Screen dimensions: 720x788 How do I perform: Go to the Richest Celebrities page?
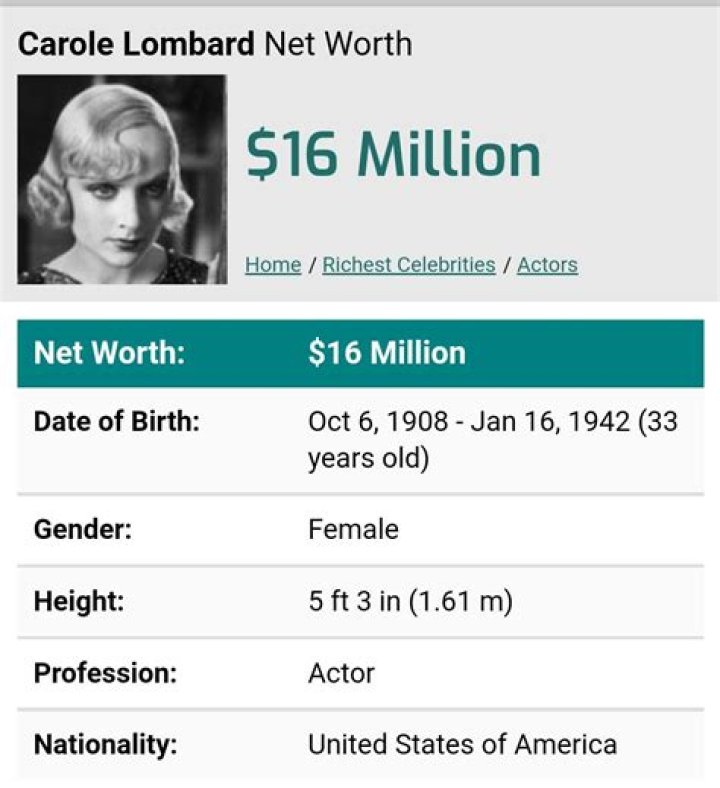click(409, 265)
